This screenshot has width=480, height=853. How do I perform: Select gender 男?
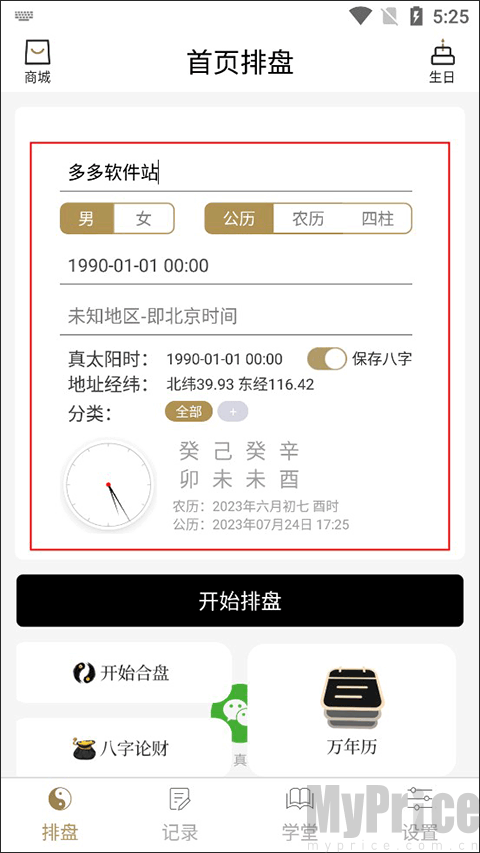tap(87, 219)
